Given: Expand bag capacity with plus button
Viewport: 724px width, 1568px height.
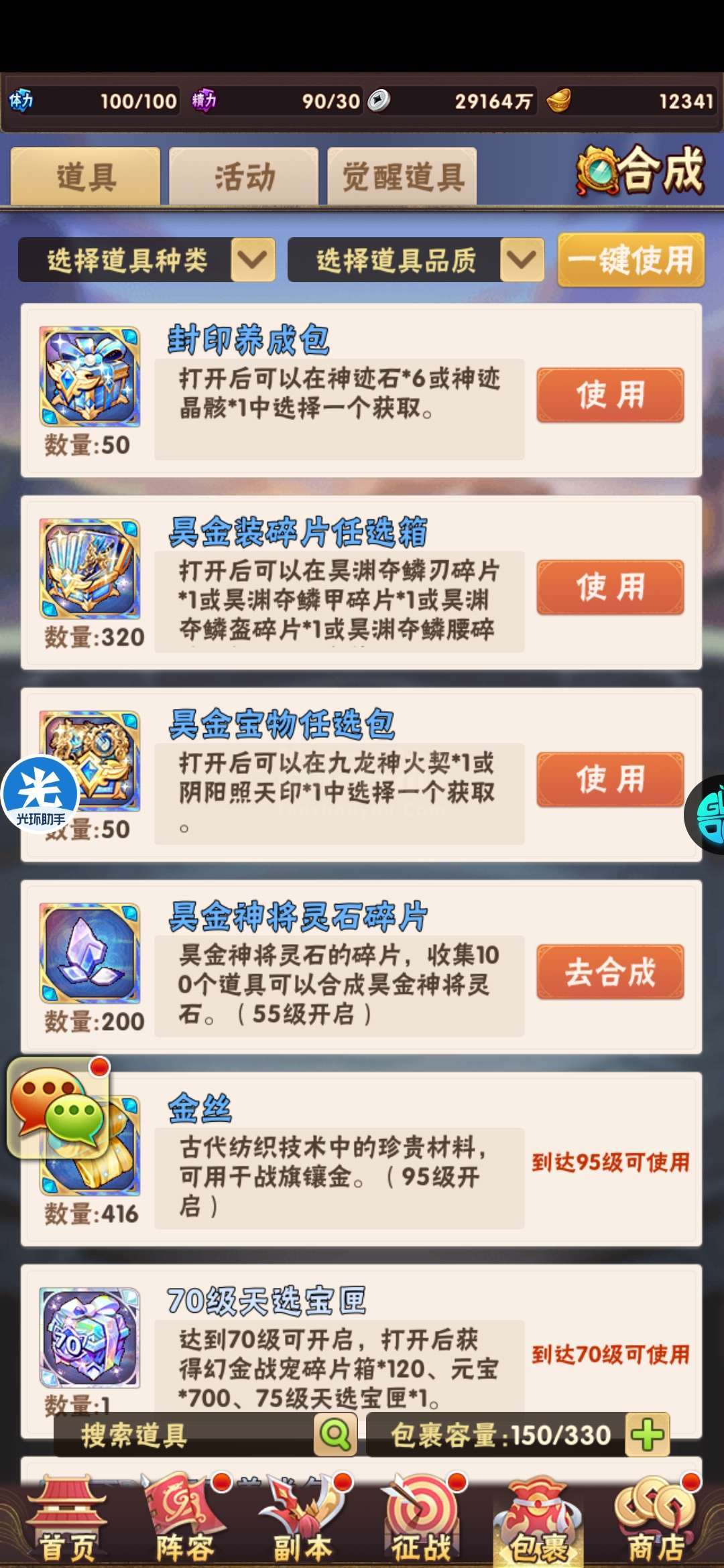Looking at the screenshot, I should pyautogui.click(x=647, y=1435).
